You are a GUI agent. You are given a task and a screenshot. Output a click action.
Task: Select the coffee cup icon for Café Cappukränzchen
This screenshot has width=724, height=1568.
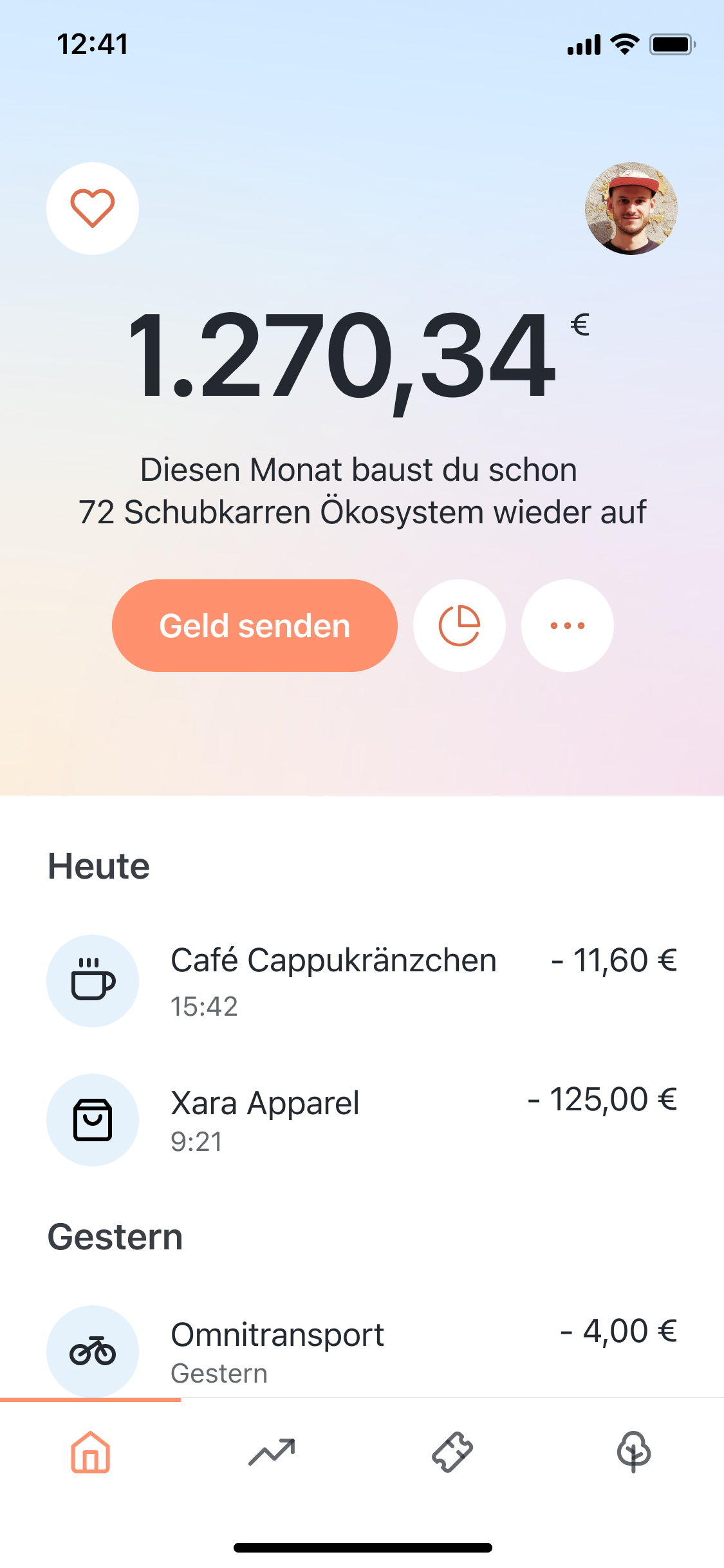pyautogui.click(x=93, y=980)
